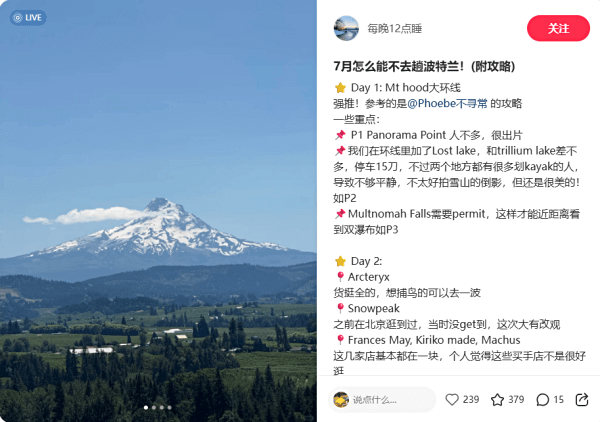Image resolution: width=600 pixels, height=422 pixels.
Task: Open the comments bubble icon
Action: [x=543, y=399]
